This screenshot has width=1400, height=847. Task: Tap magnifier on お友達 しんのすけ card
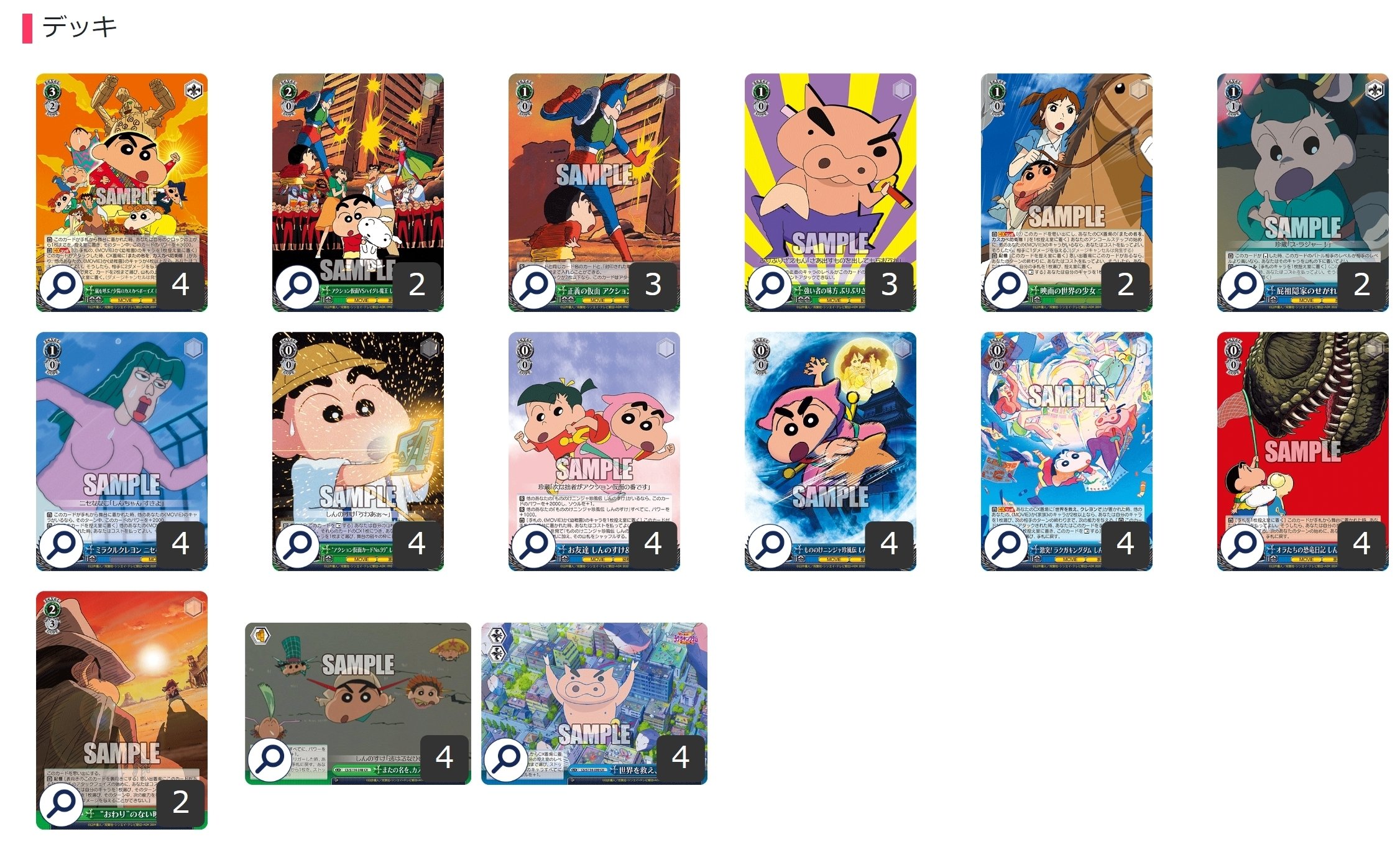[x=533, y=546]
